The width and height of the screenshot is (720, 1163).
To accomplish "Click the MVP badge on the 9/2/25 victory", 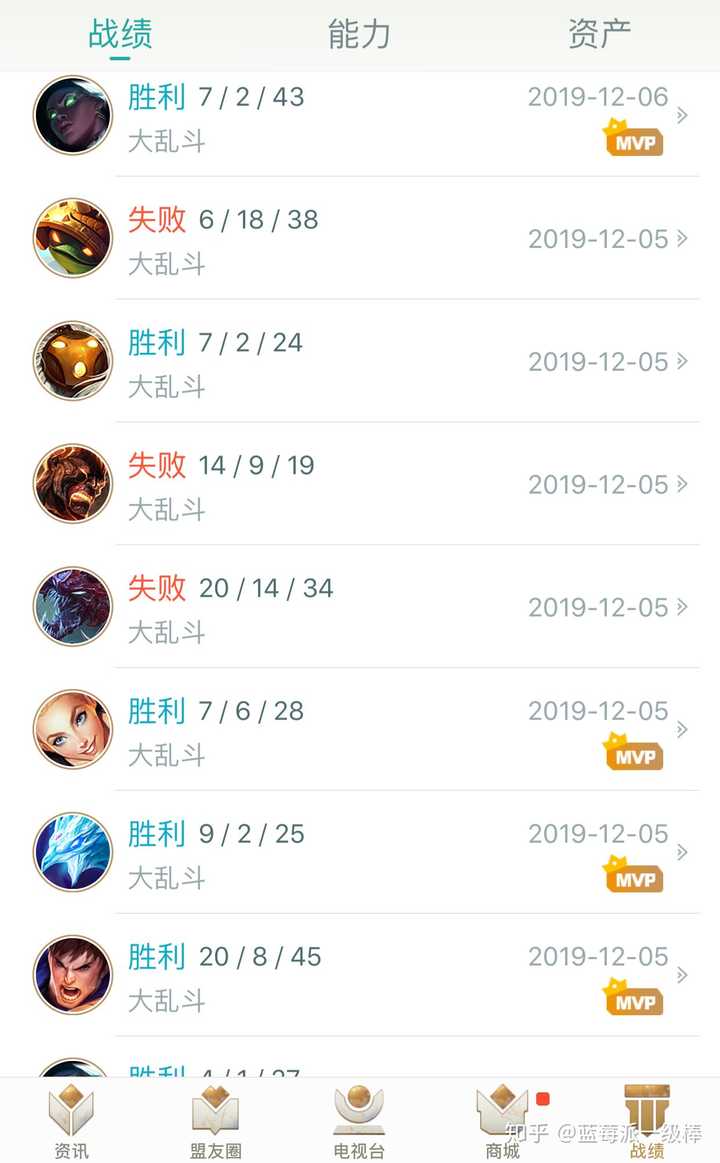I will pyautogui.click(x=633, y=878).
